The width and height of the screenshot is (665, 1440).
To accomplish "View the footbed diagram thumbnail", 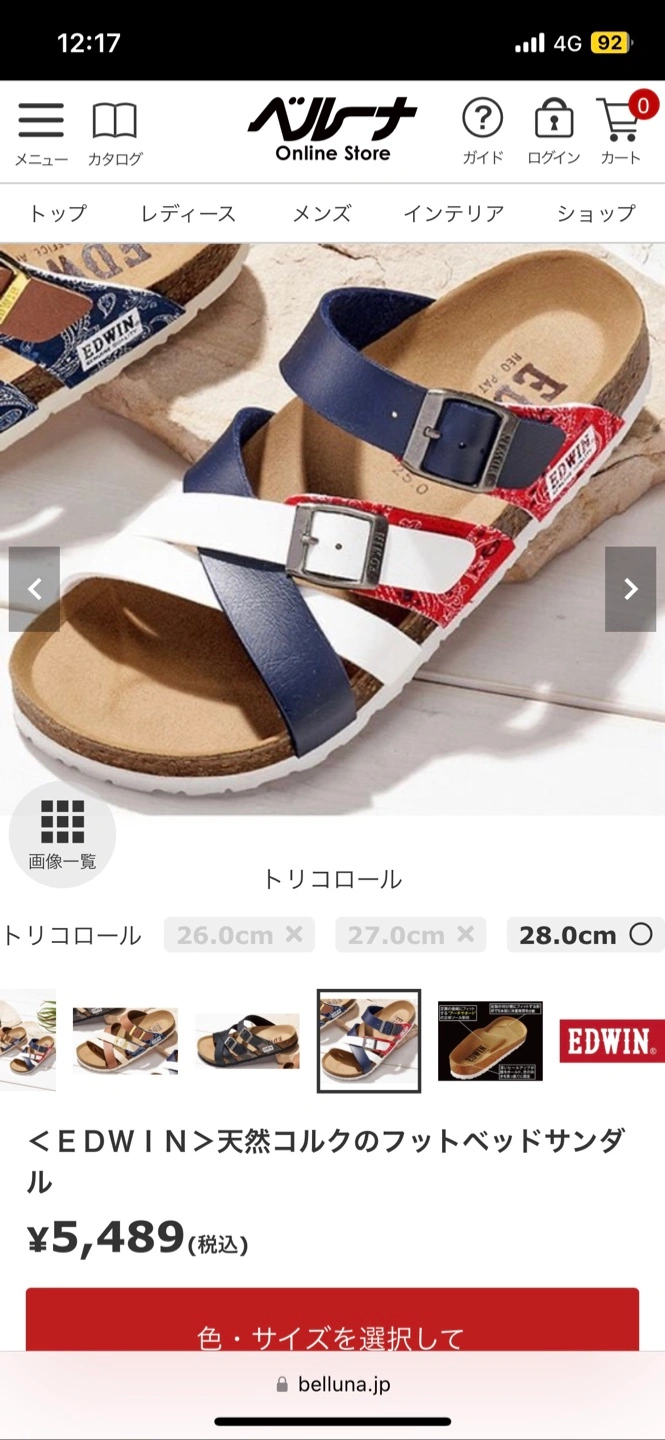I will pyautogui.click(x=490, y=1041).
